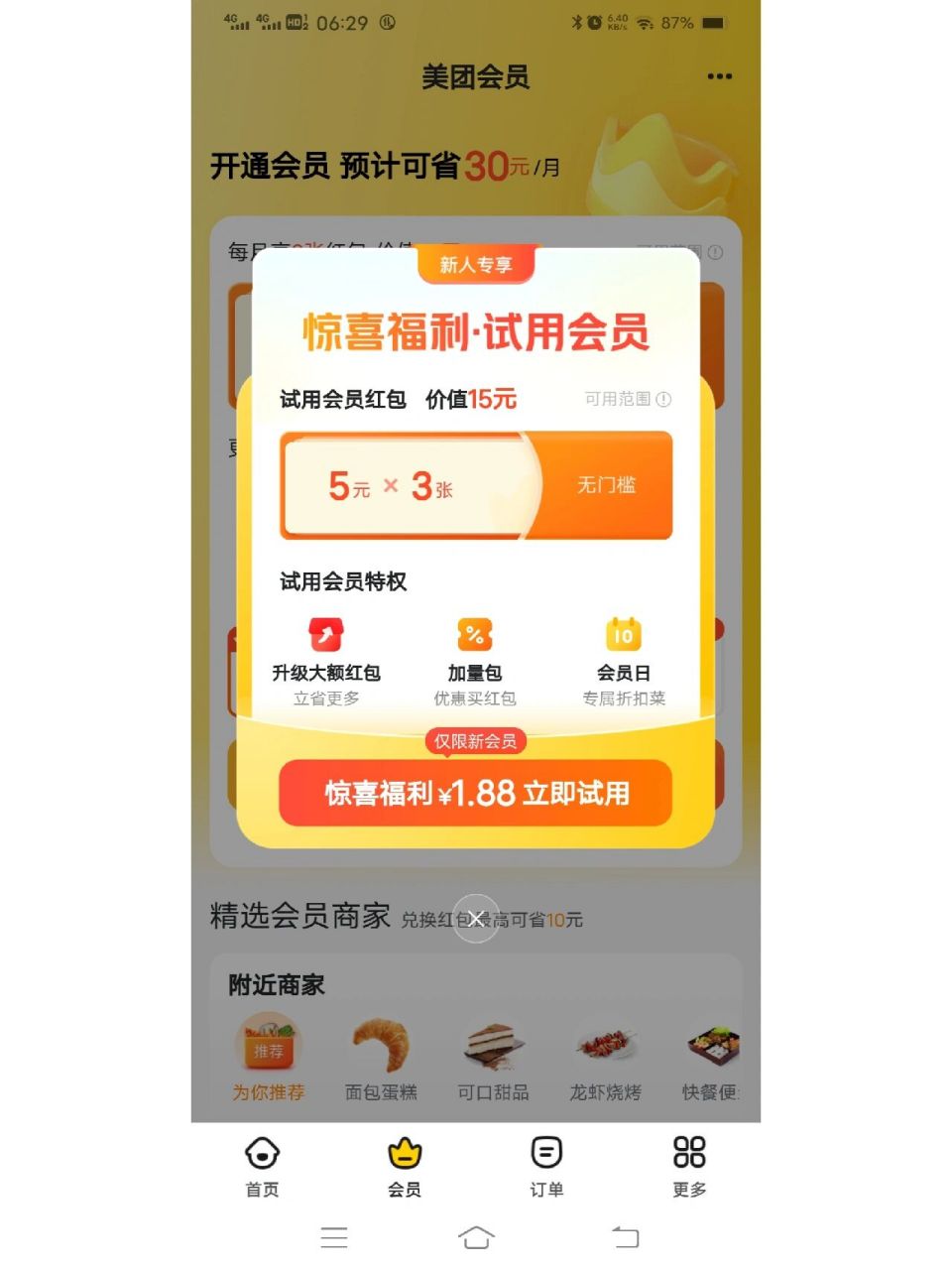Tap 惊喜福利¥1.88立即试用 button

476,793
